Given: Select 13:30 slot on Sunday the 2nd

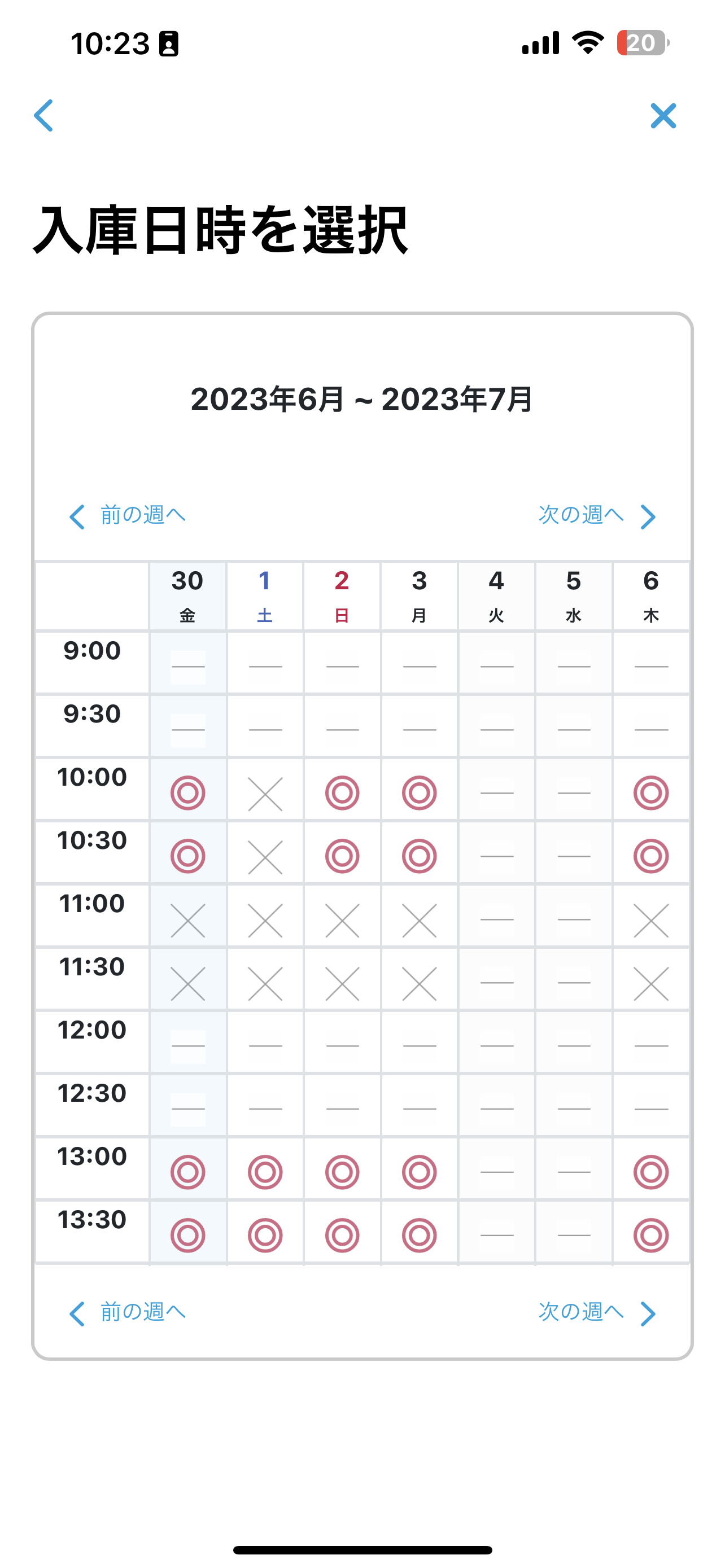Looking at the screenshot, I should click(x=342, y=1235).
